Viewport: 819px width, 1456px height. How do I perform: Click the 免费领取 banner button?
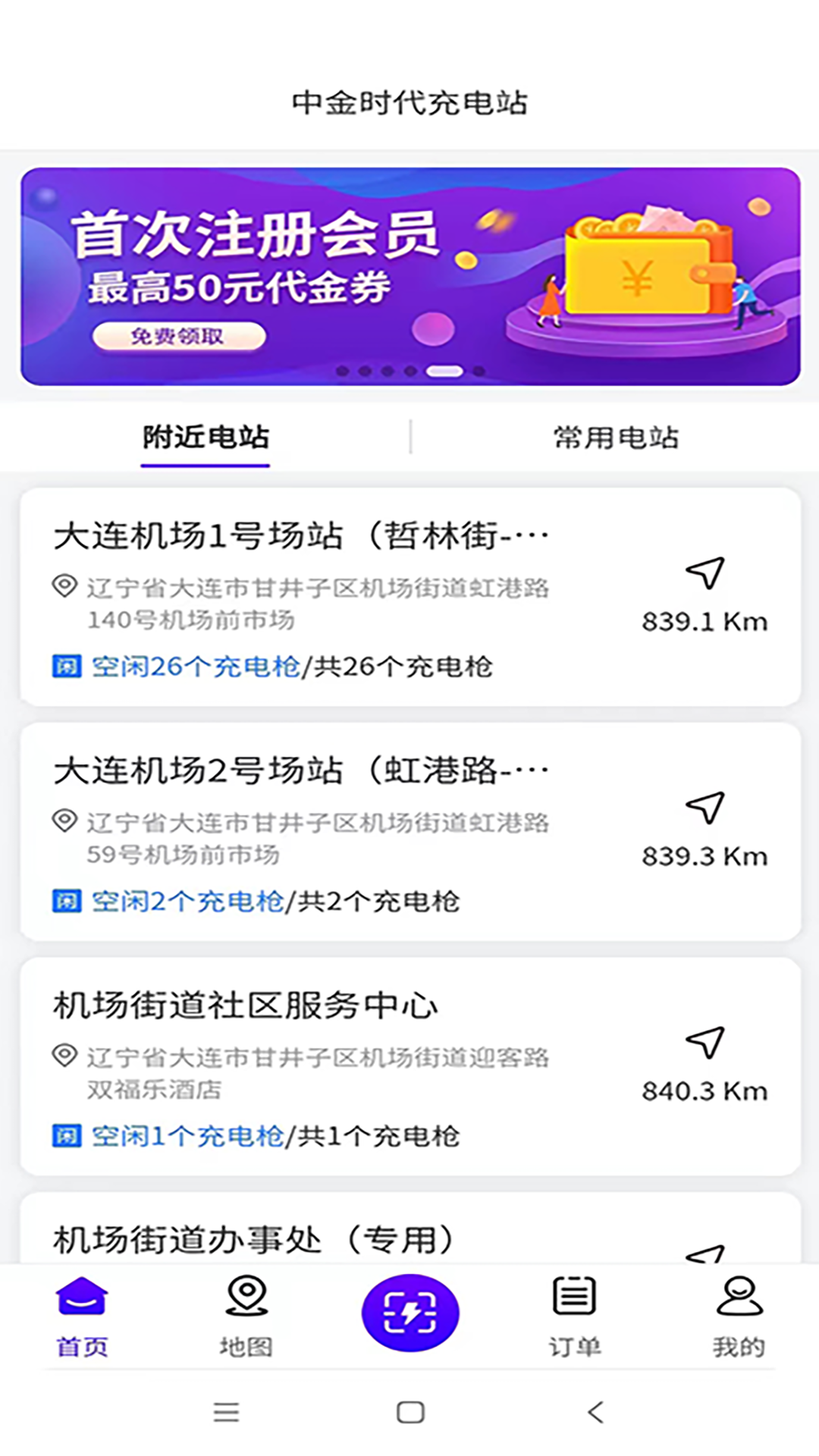pos(179,334)
